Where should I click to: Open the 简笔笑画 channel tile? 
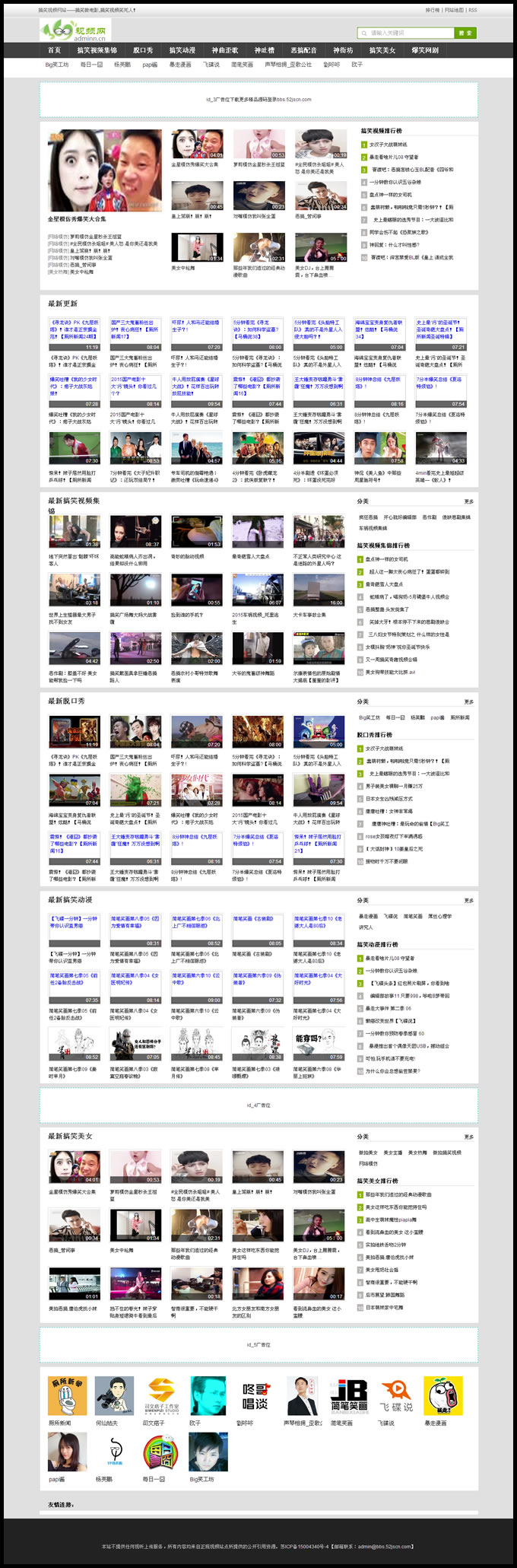pyautogui.click(x=349, y=1396)
